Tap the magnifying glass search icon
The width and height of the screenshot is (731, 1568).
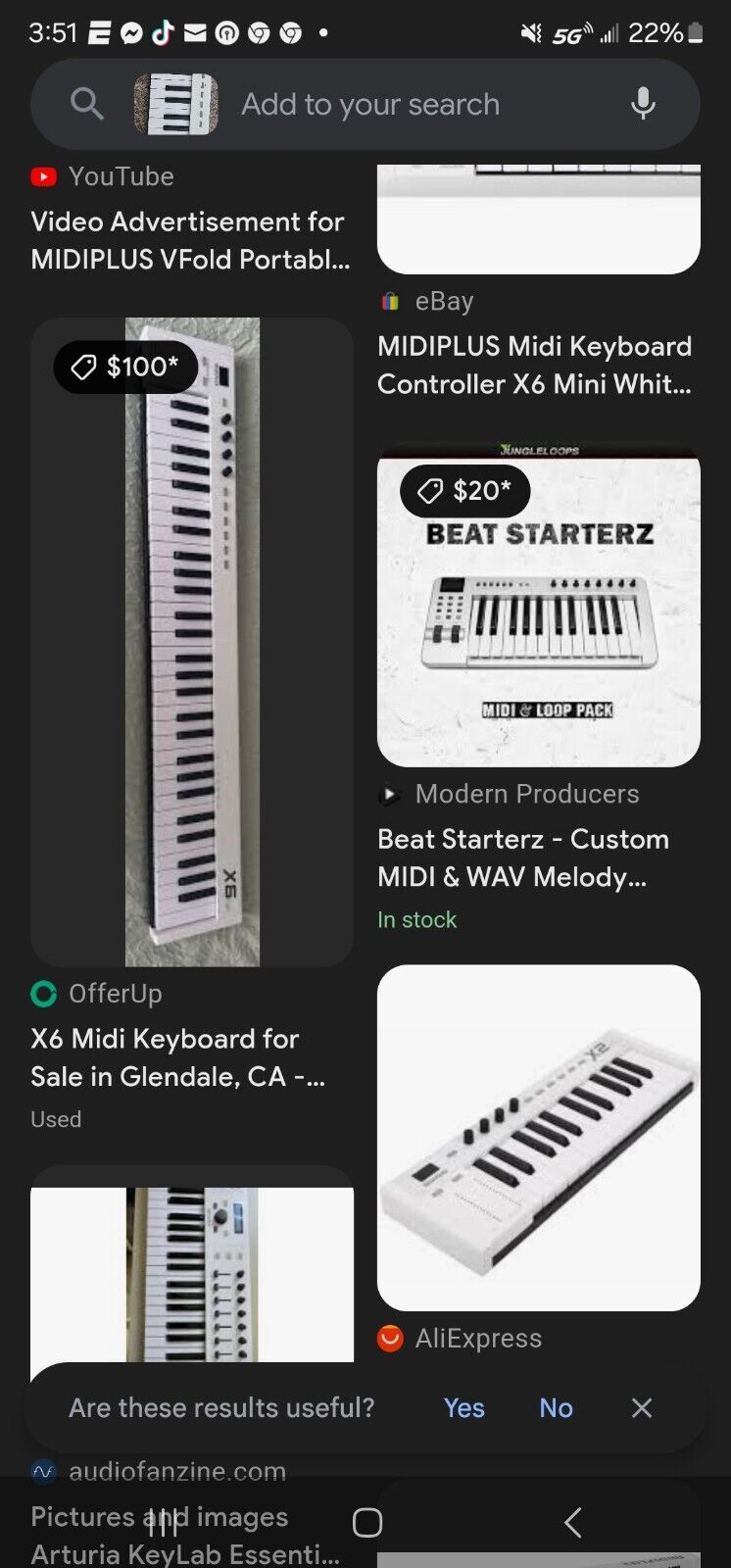pyautogui.click(x=86, y=104)
